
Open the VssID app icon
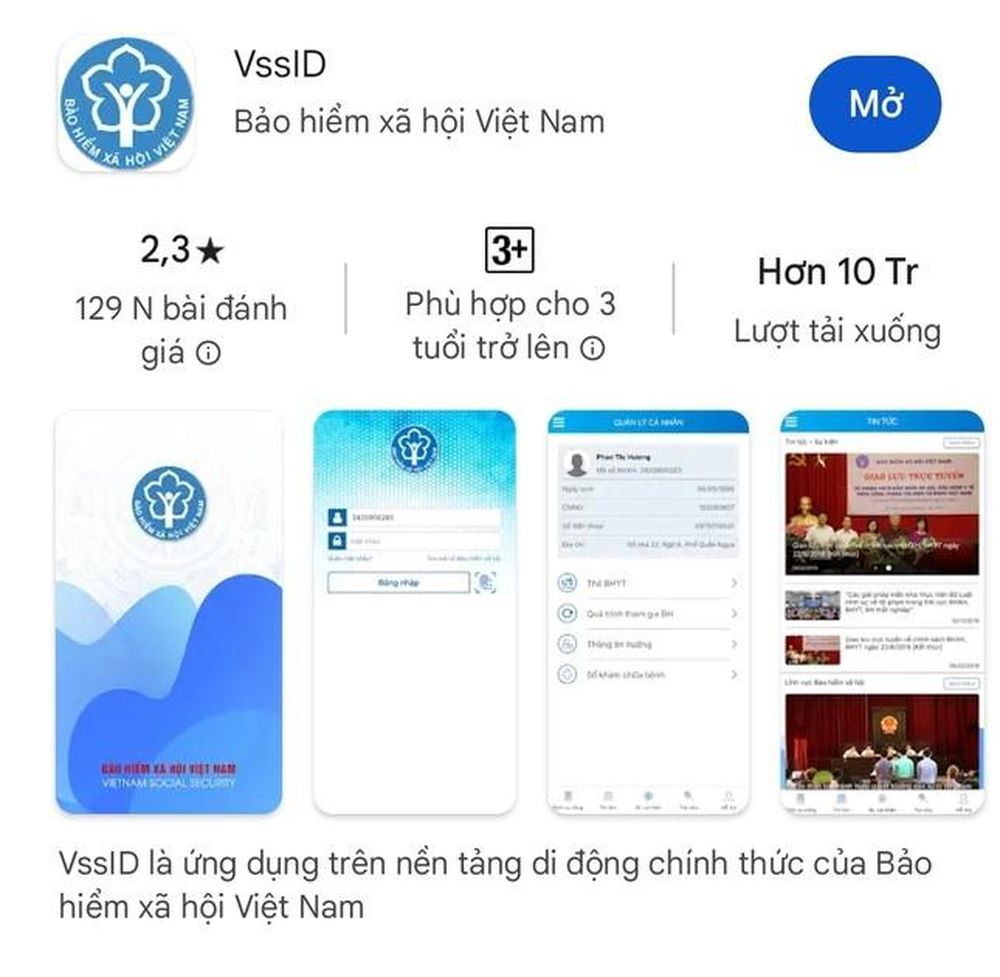point(126,104)
